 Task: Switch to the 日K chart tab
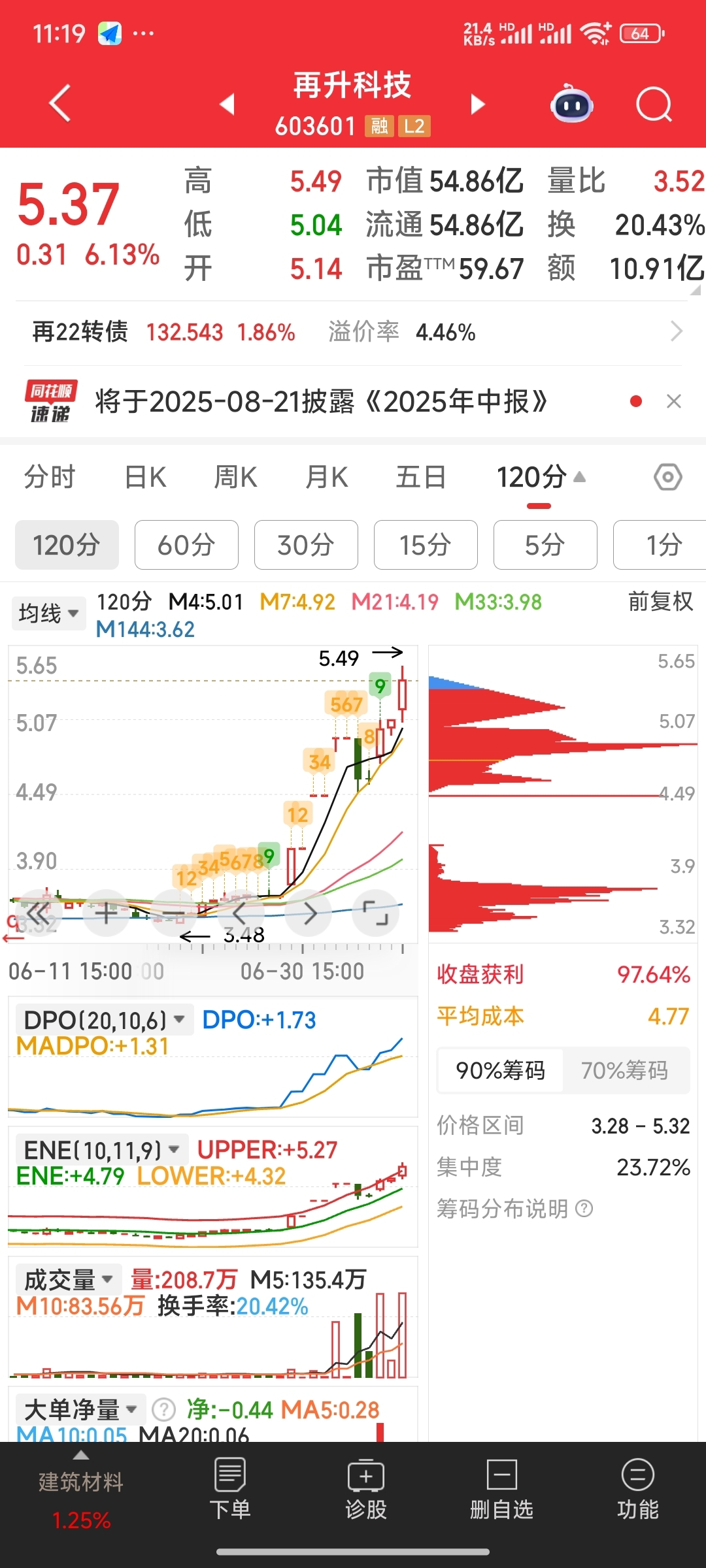pos(145,477)
